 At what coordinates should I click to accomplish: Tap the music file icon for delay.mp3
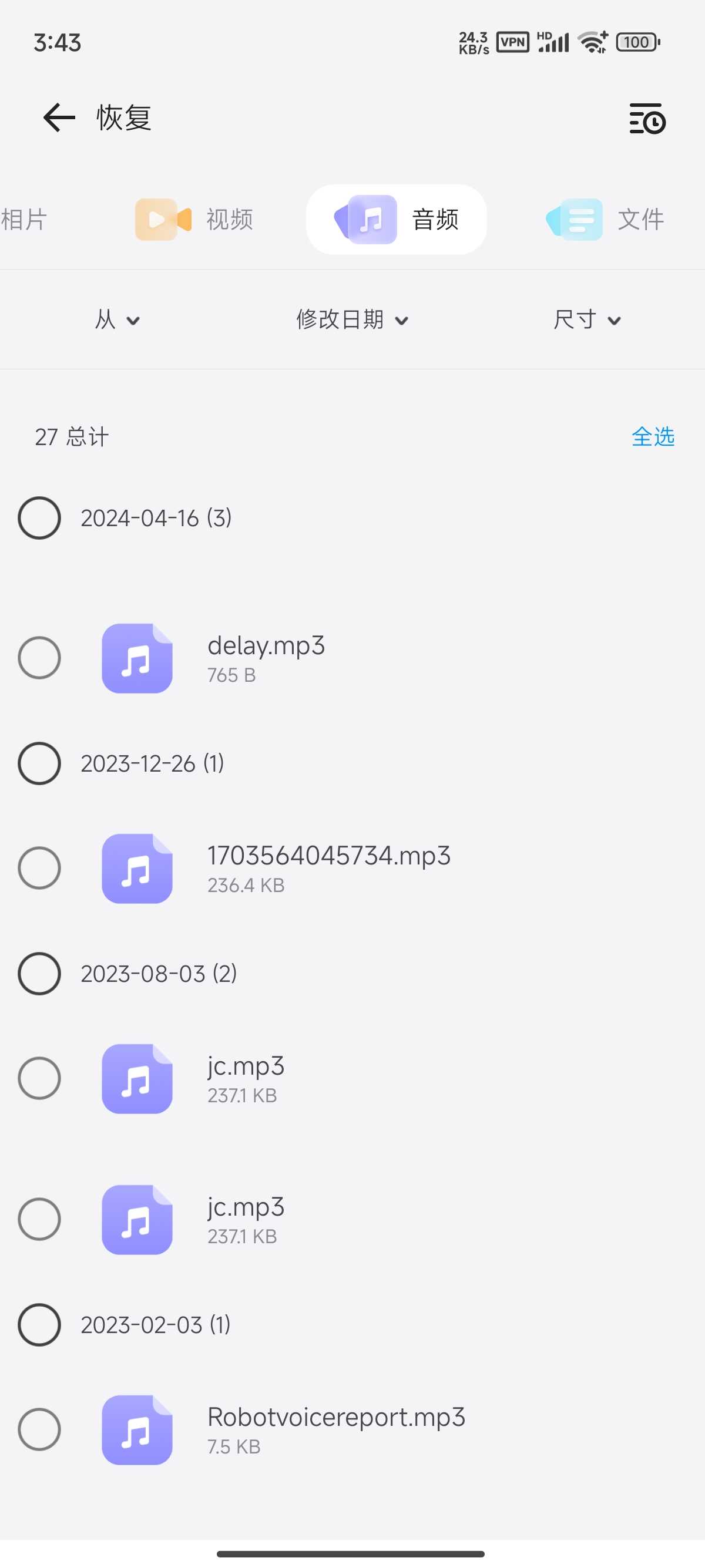tap(137, 658)
